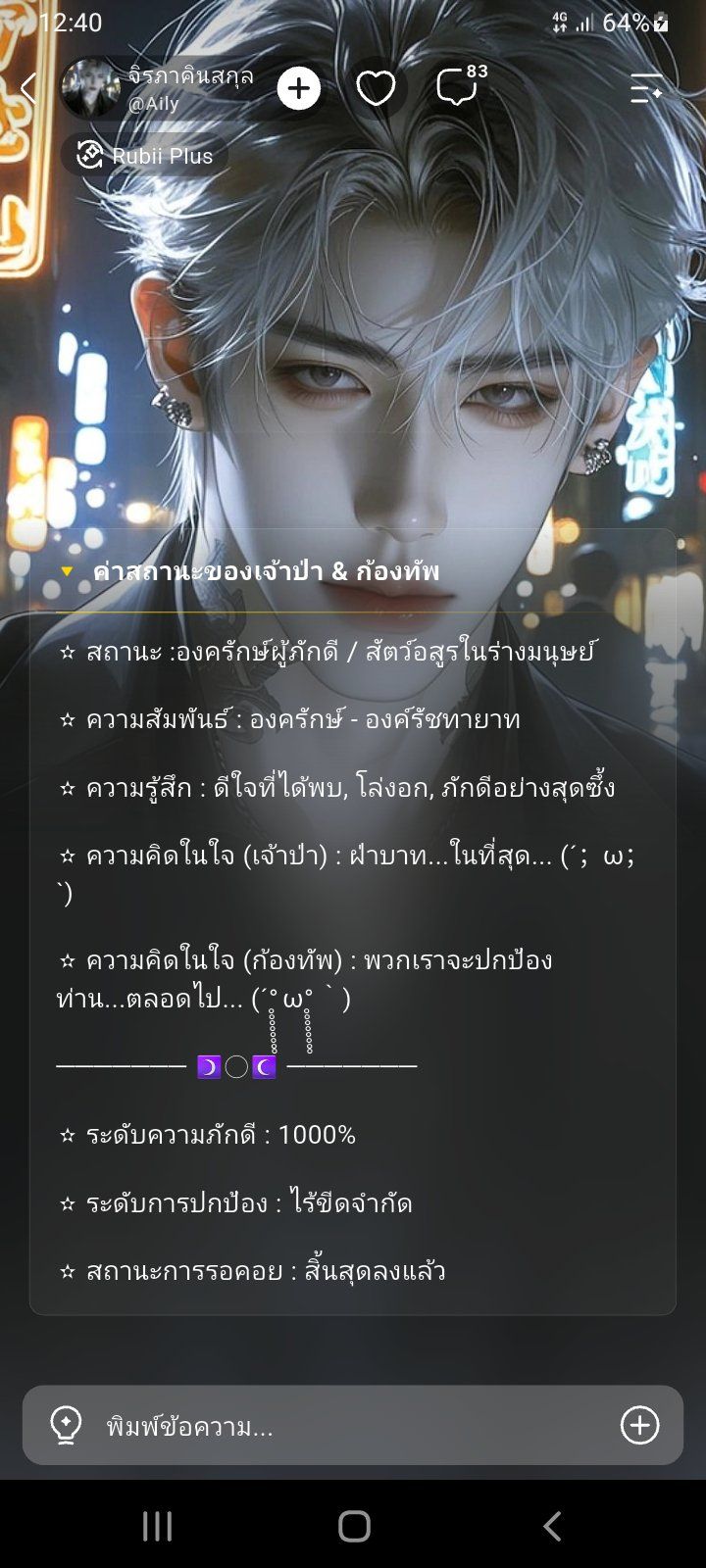Open the menu icon with the sparkle
706x1568 pixels.
pos(646,89)
